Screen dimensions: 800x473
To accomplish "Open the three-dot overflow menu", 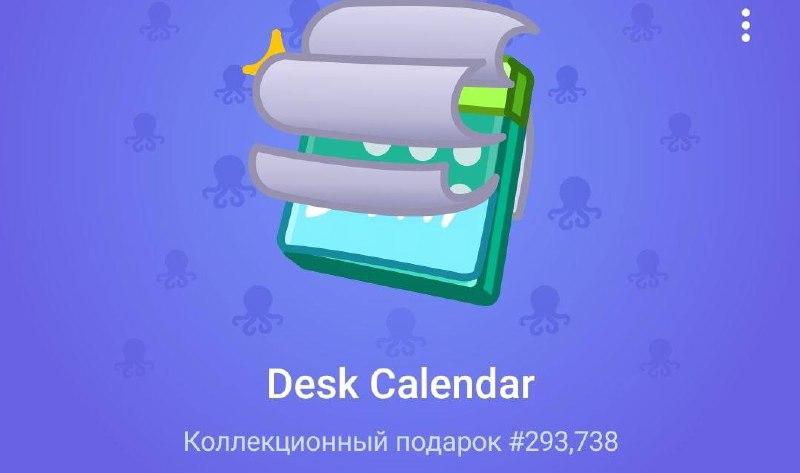I will (746, 26).
